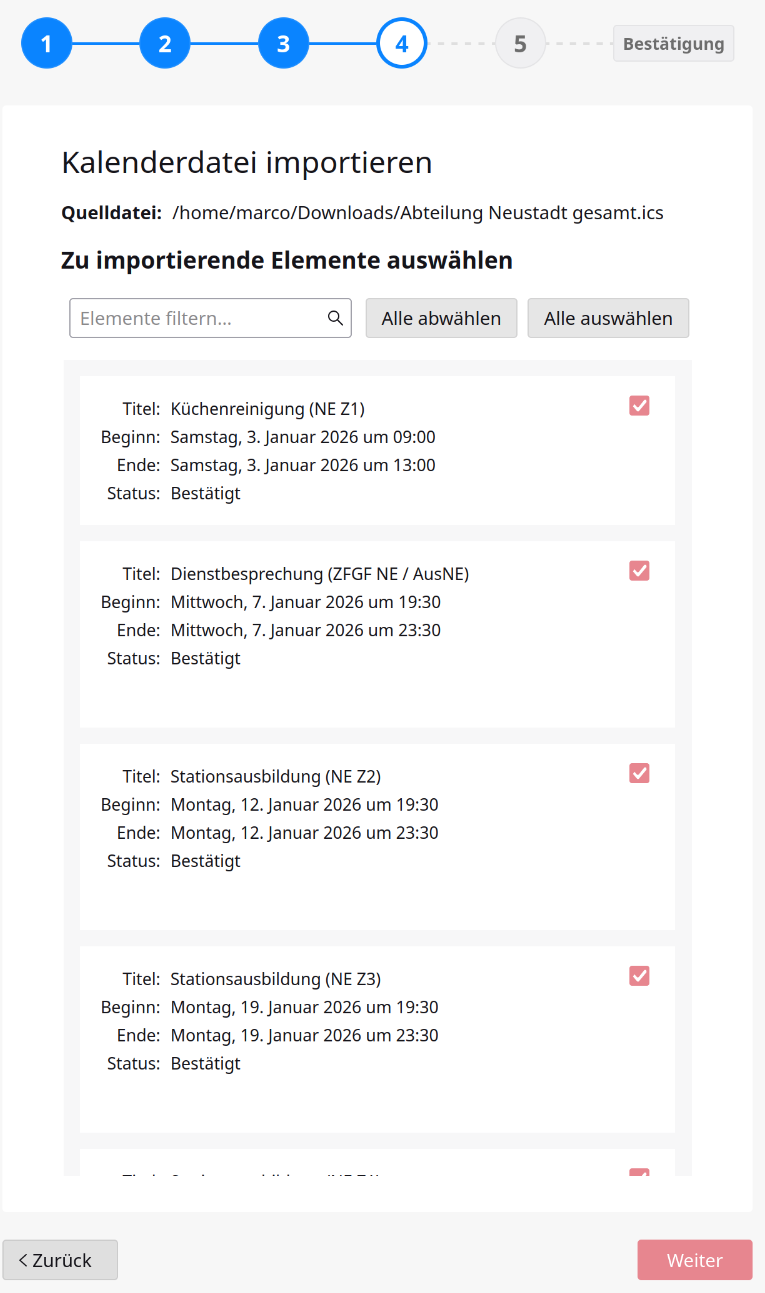Go to wizard step 1
This screenshot has width=765, height=1293.
coord(46,44)
